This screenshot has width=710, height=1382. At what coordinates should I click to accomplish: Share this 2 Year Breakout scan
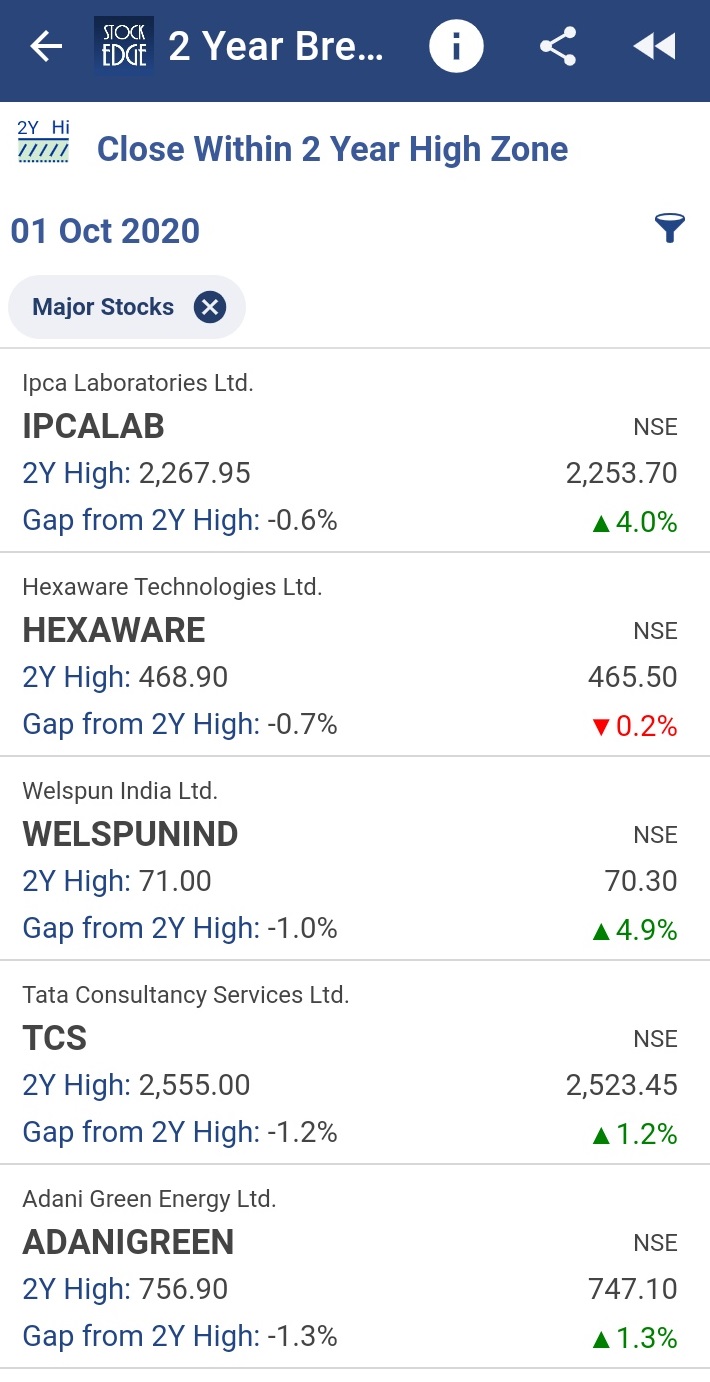(558, 46)
